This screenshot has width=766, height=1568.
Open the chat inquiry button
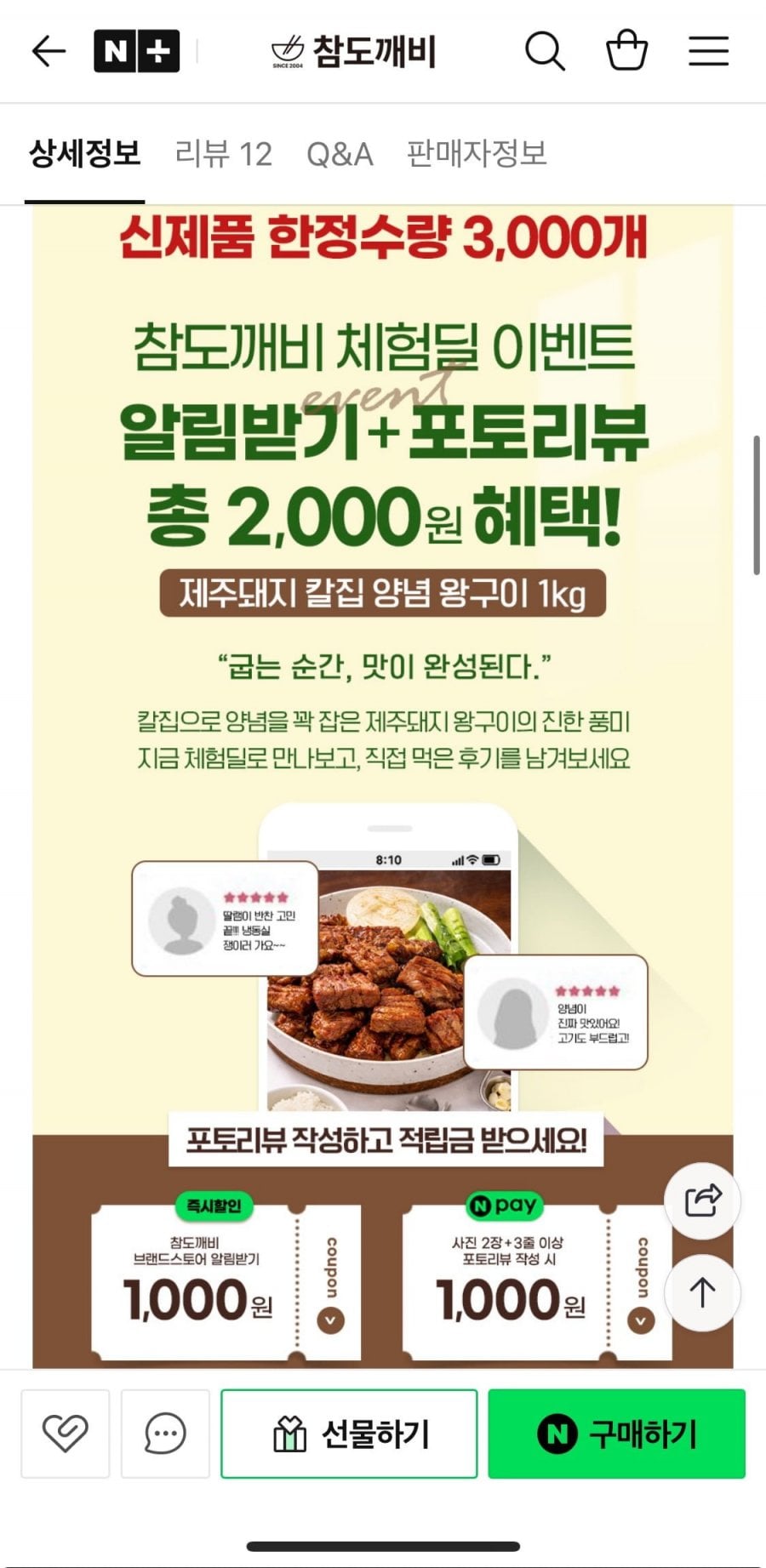point(165,1434)
